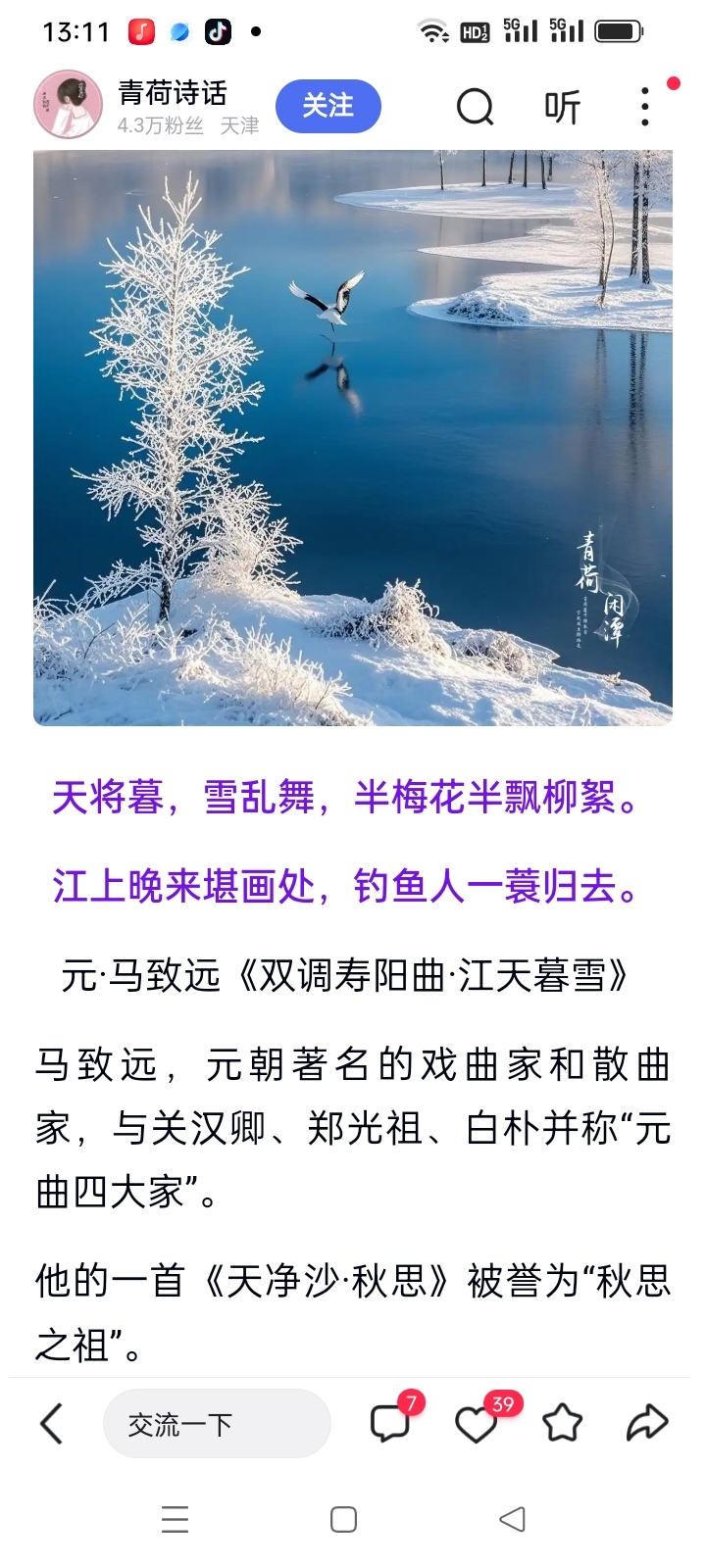Open the search magnifier icon
This screenshot has width=706, height=1568.
click(x=475, y=106)
